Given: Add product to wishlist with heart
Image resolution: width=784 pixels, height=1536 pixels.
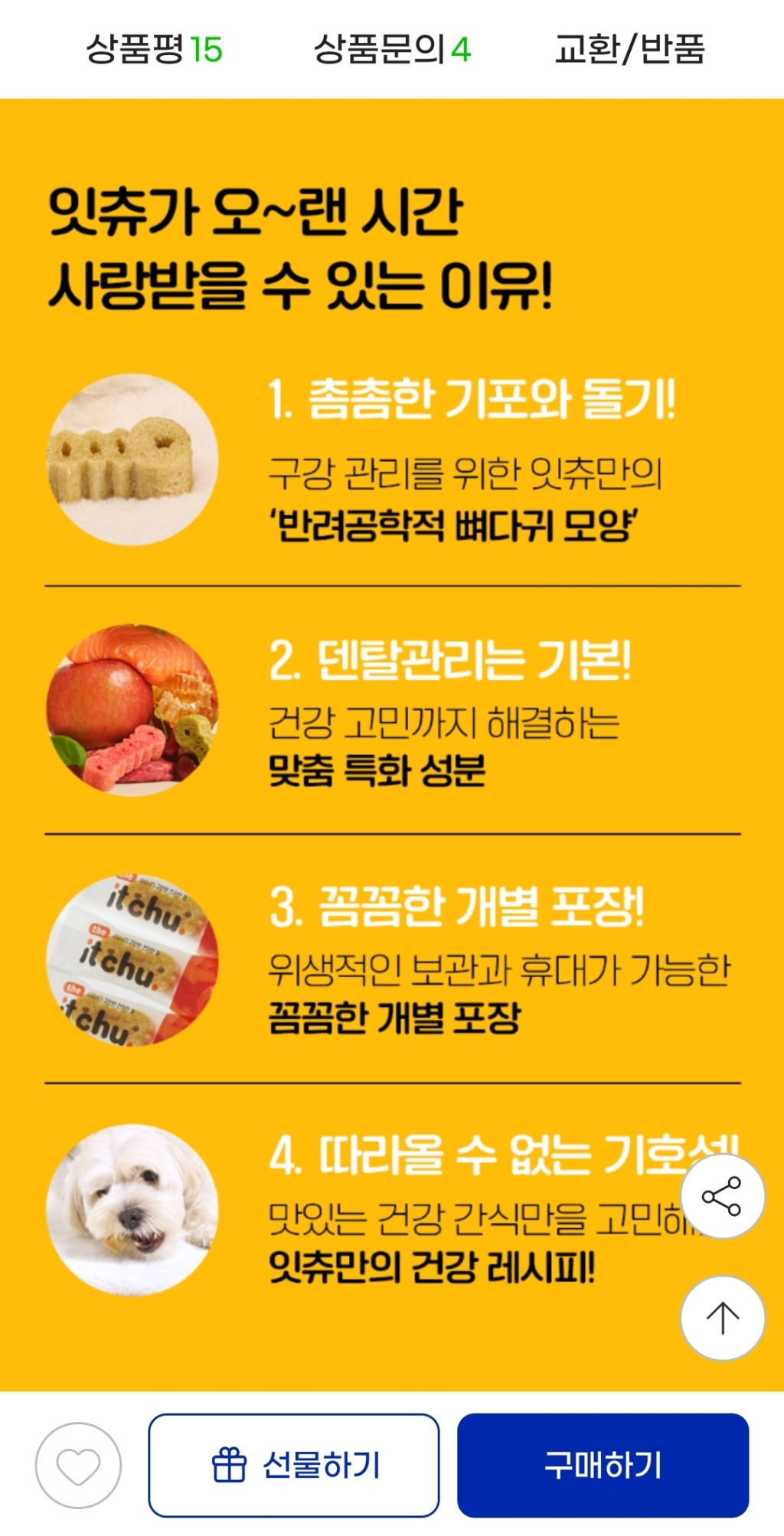Looking at the screenshot, I should pyautogui.click(x=78, y=1465).
